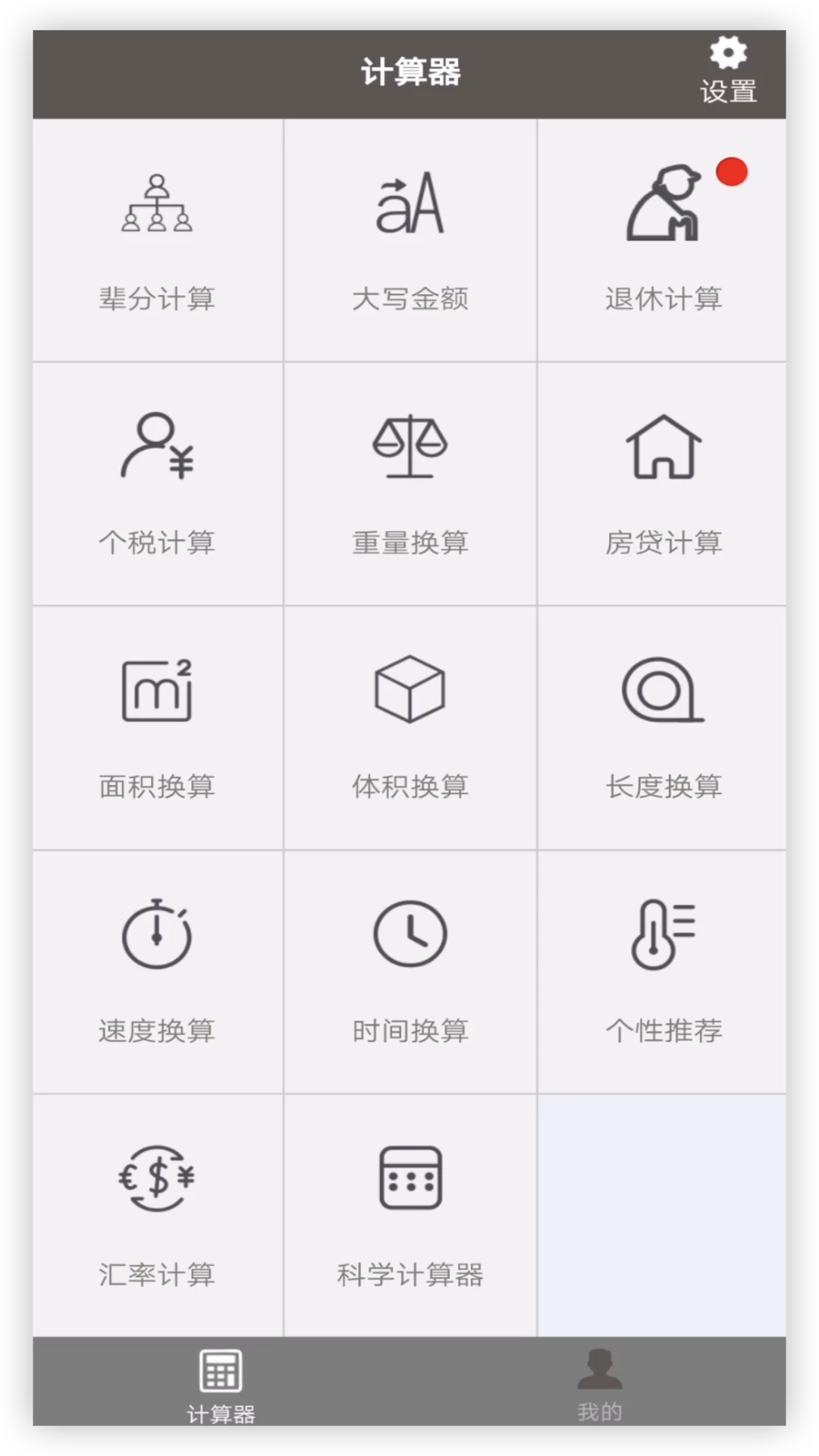Open the 体积换算 volume converter
The height and width of the screenshot is (1456, 819).
tap(409, 728)
